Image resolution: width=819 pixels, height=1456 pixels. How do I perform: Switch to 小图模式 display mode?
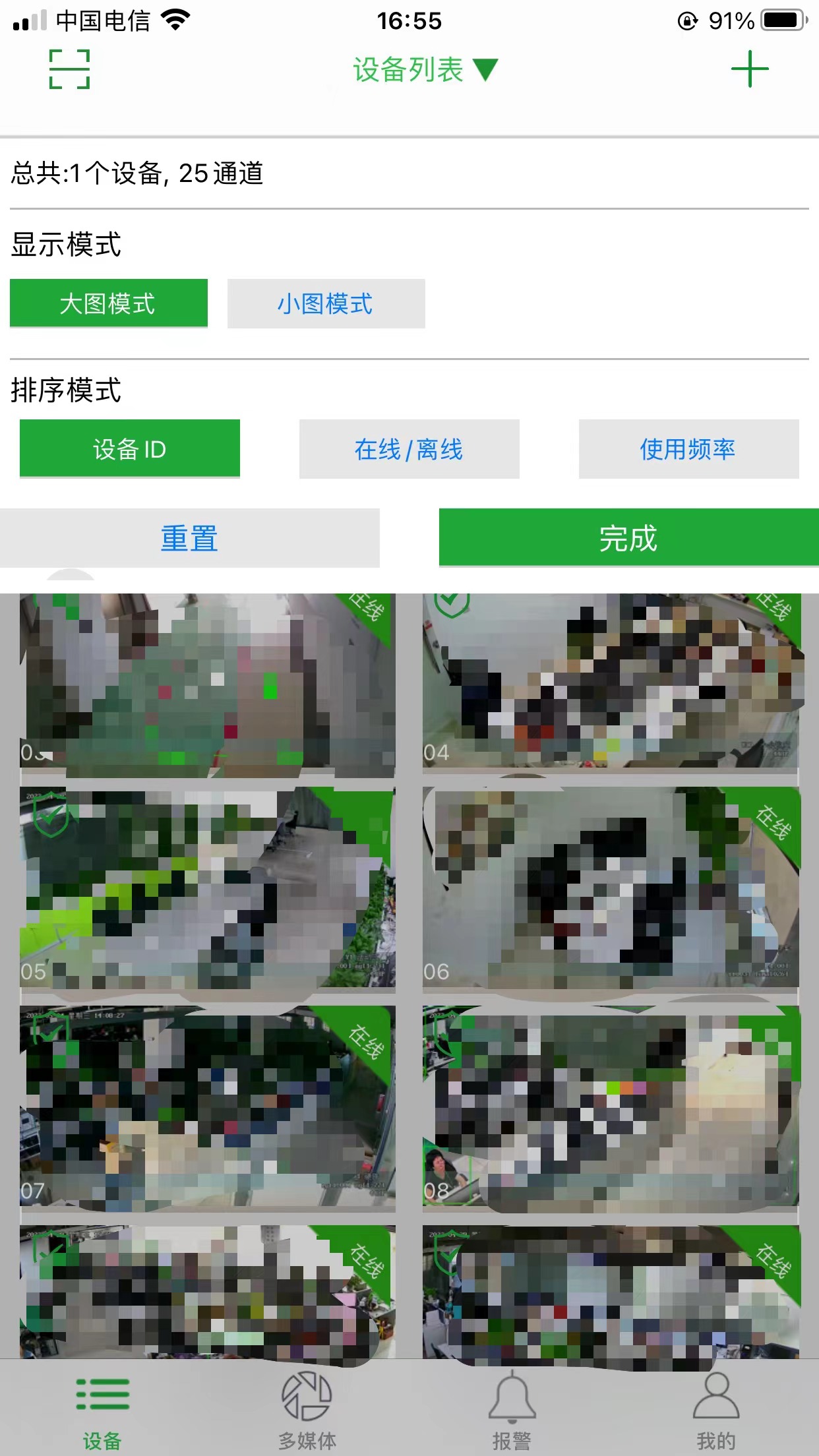326,303
